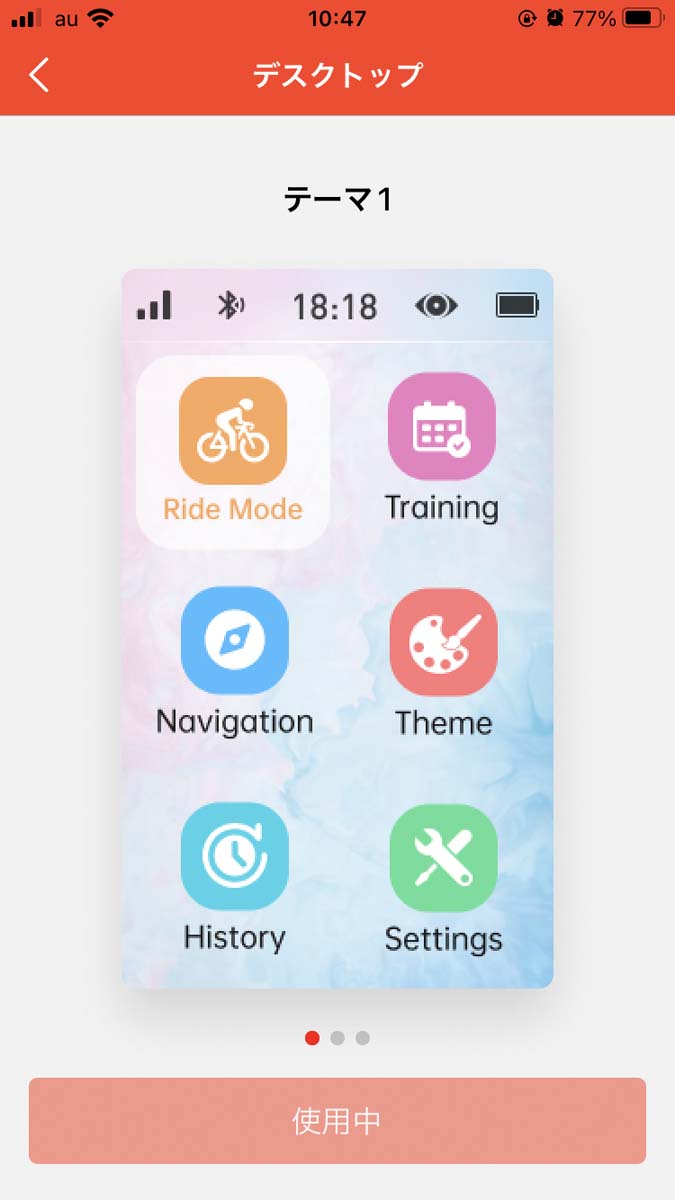675x1200 pixels.
Task: Select the third page indicator dot
Action: pyautogui.click(x=362, y=1038)
